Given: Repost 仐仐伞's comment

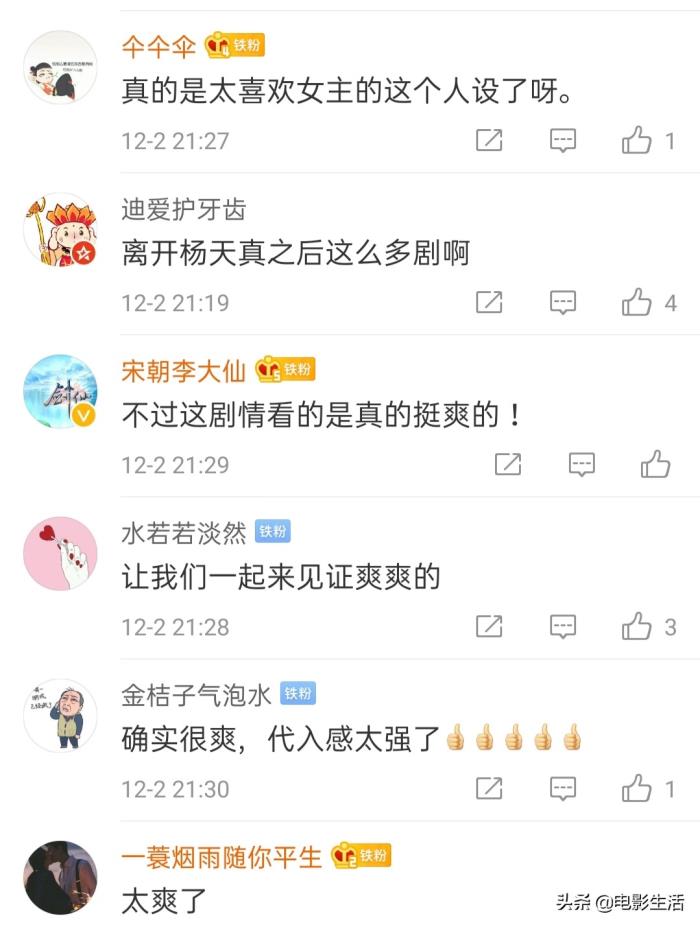Looking at the screenshot, I should pos(489,141).
